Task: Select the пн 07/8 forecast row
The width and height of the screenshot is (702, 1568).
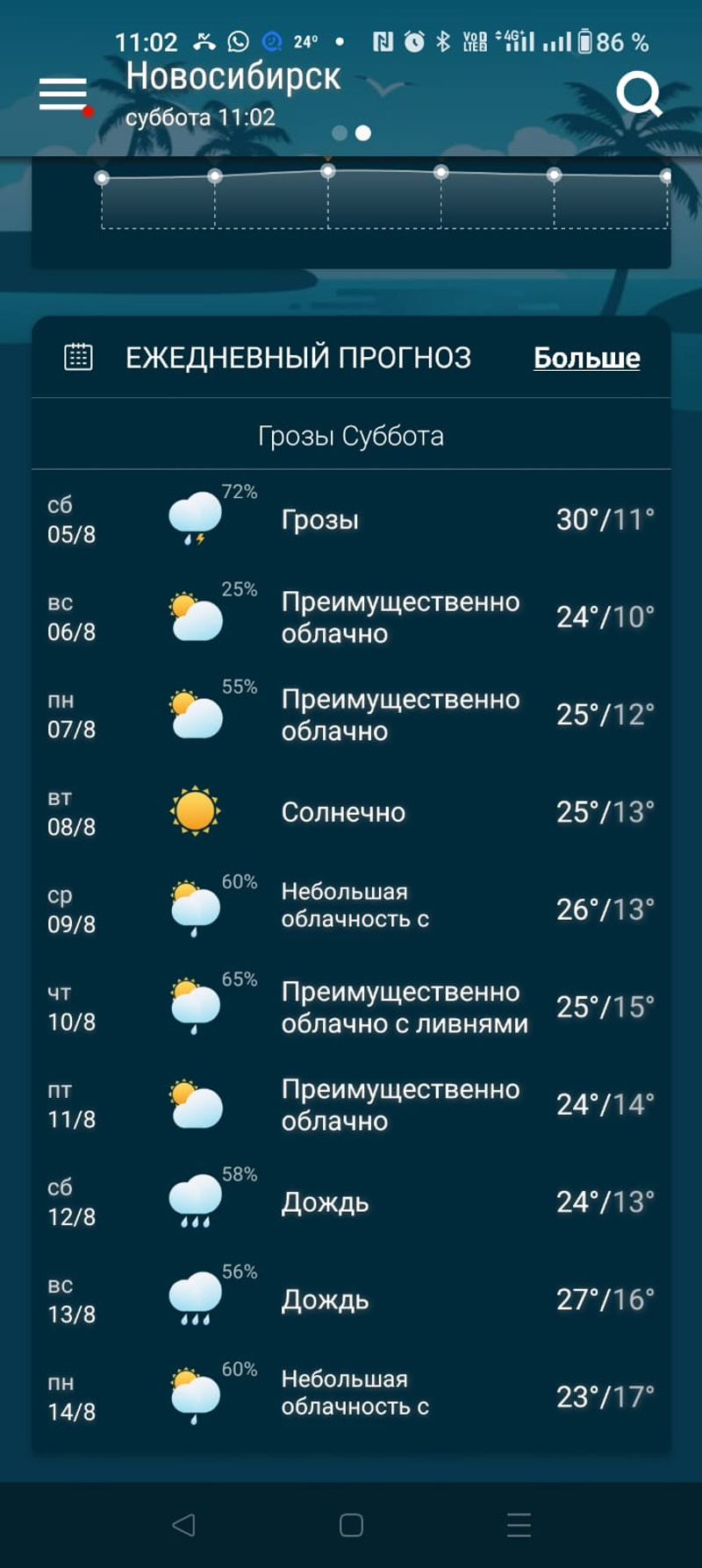Action: point(351,715)
